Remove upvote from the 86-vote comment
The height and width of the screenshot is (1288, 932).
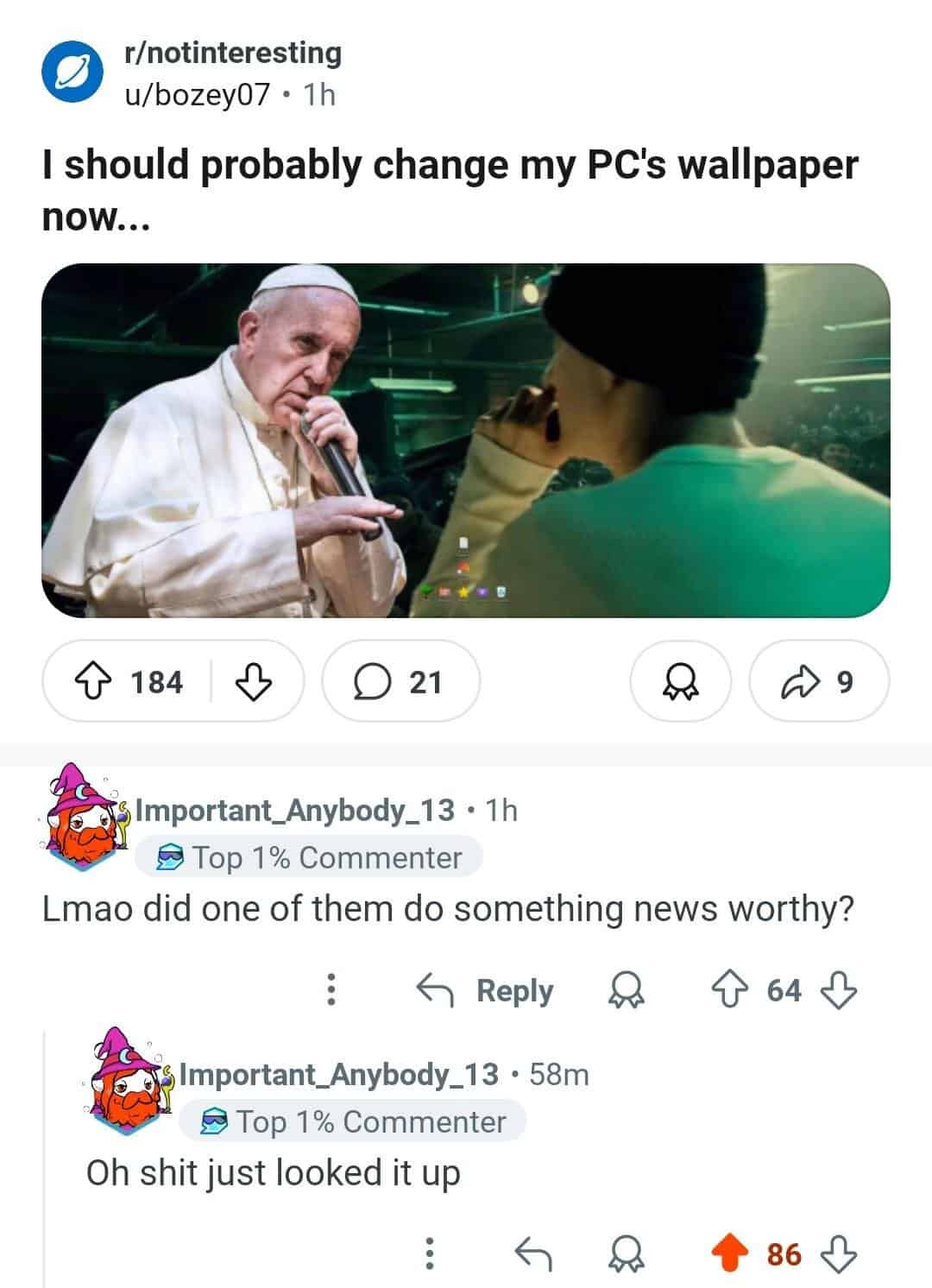pos(731,1254)
